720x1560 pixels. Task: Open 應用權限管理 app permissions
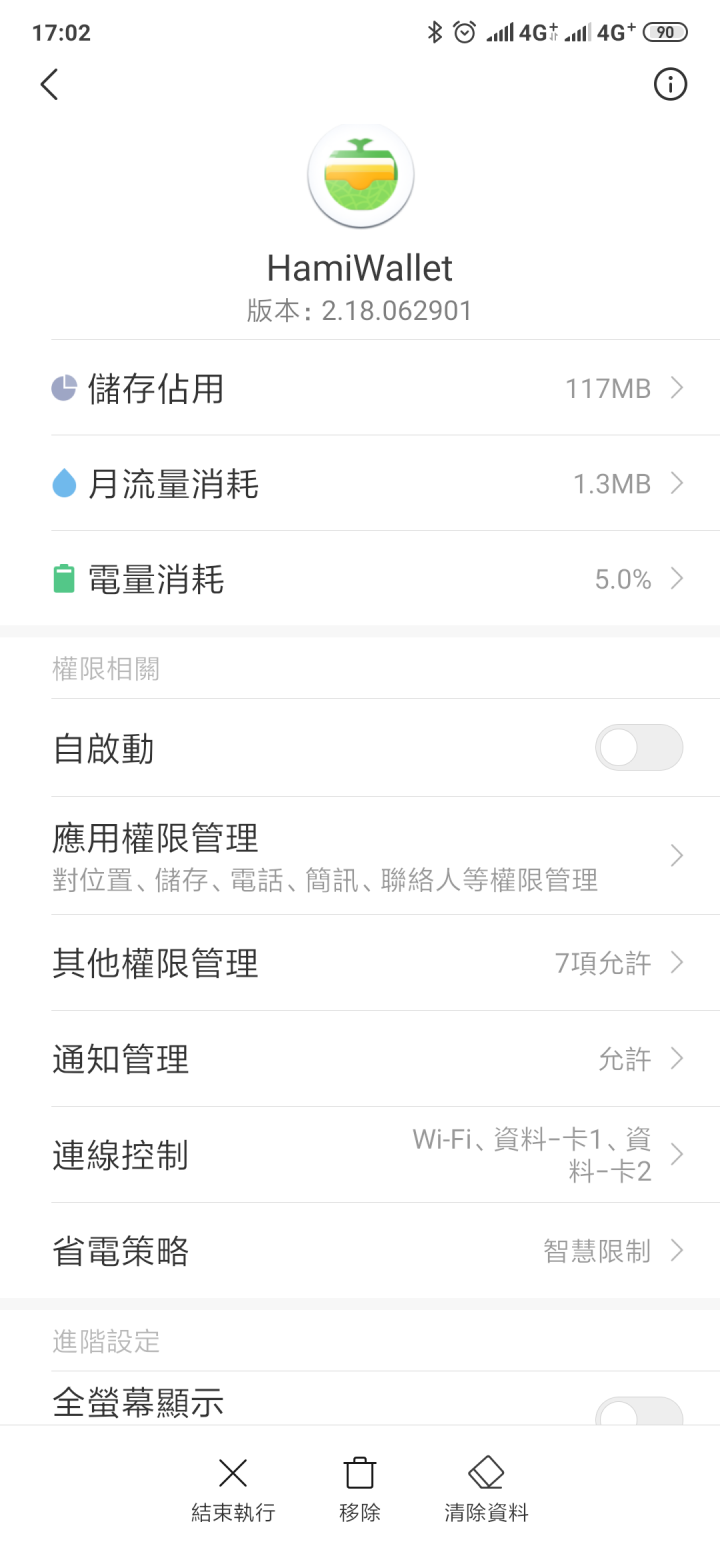(x=360, y=855)
